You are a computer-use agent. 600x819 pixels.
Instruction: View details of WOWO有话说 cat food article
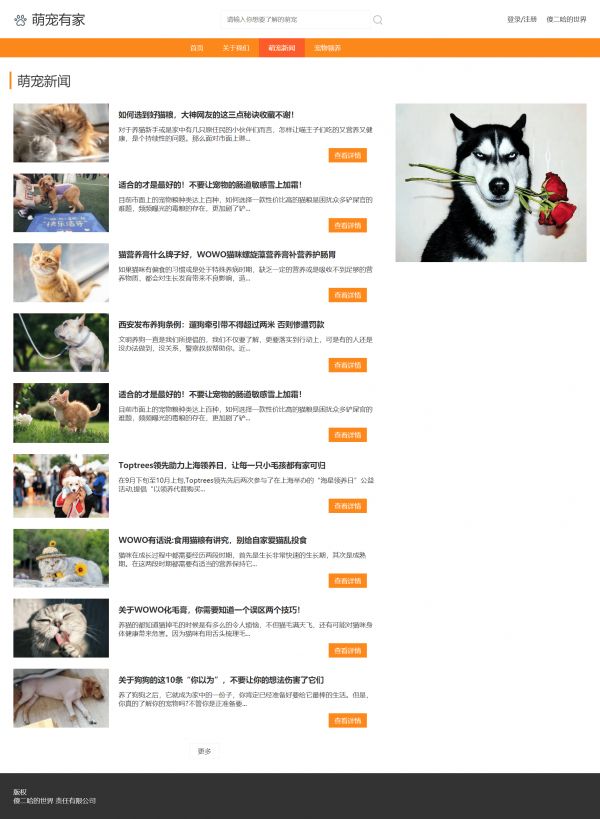[x=347, y=581]
